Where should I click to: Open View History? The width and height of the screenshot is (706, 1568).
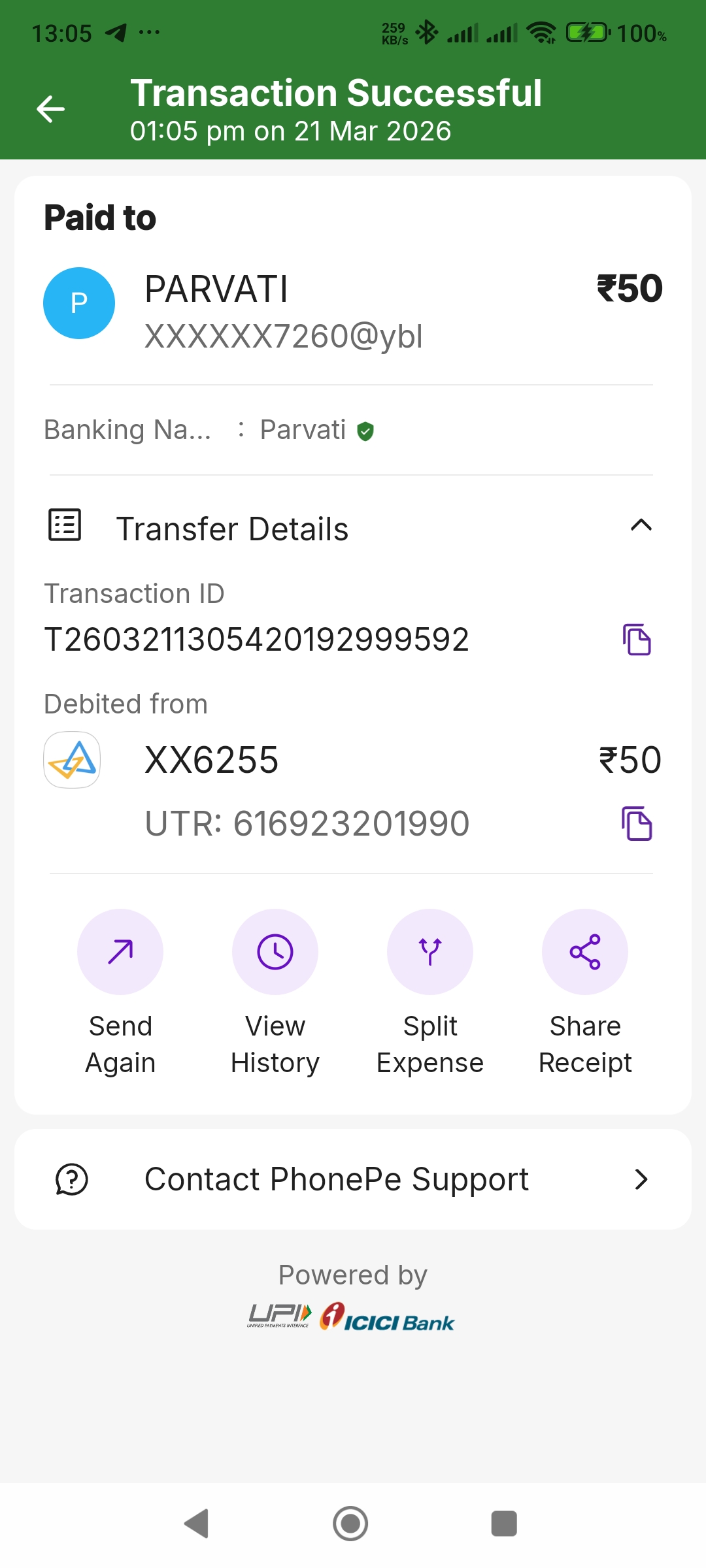click(x=275, y=952)
